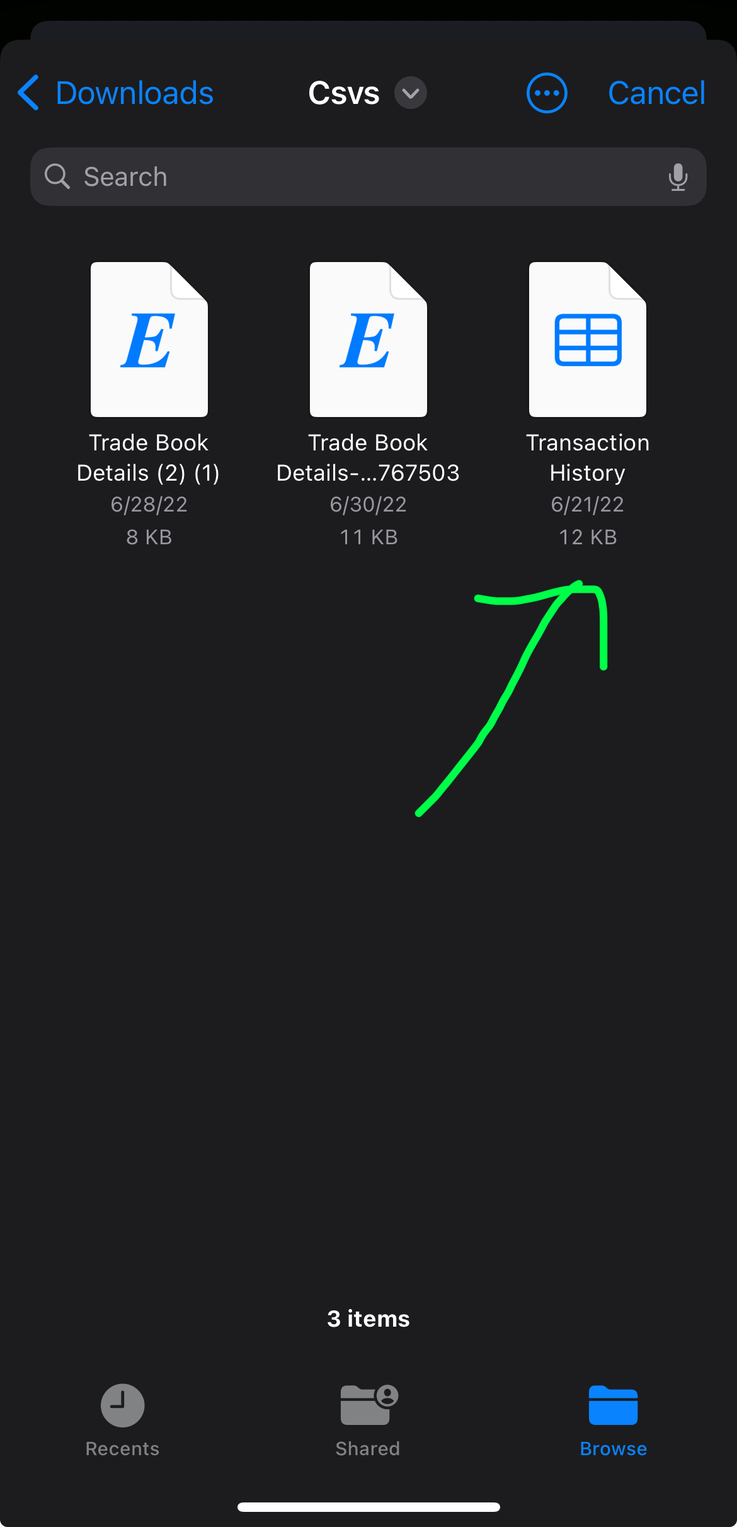Choose the Trade Book Details-...767503 file

[x=368, y=340]
